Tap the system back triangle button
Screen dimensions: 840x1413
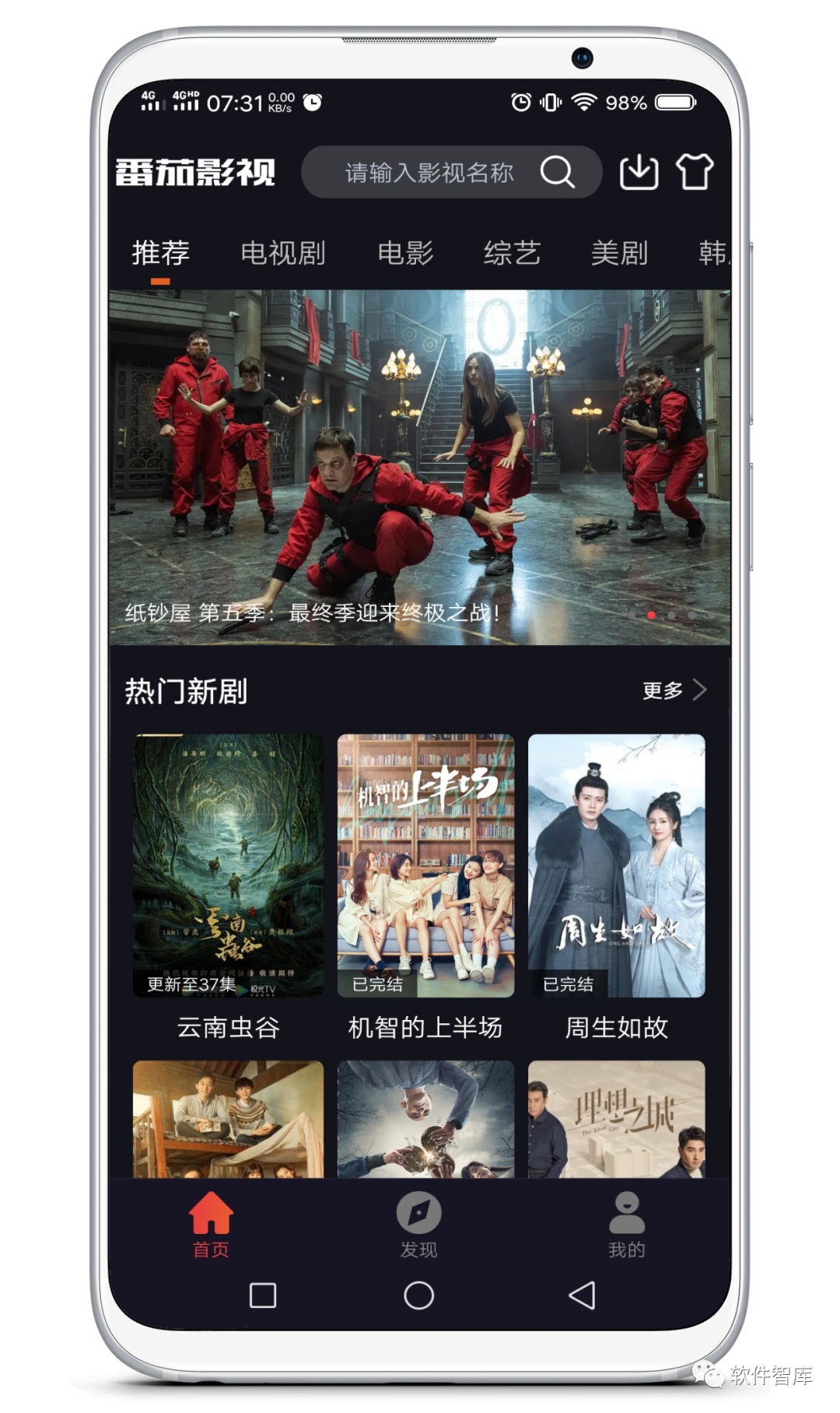click(582, 1296)
